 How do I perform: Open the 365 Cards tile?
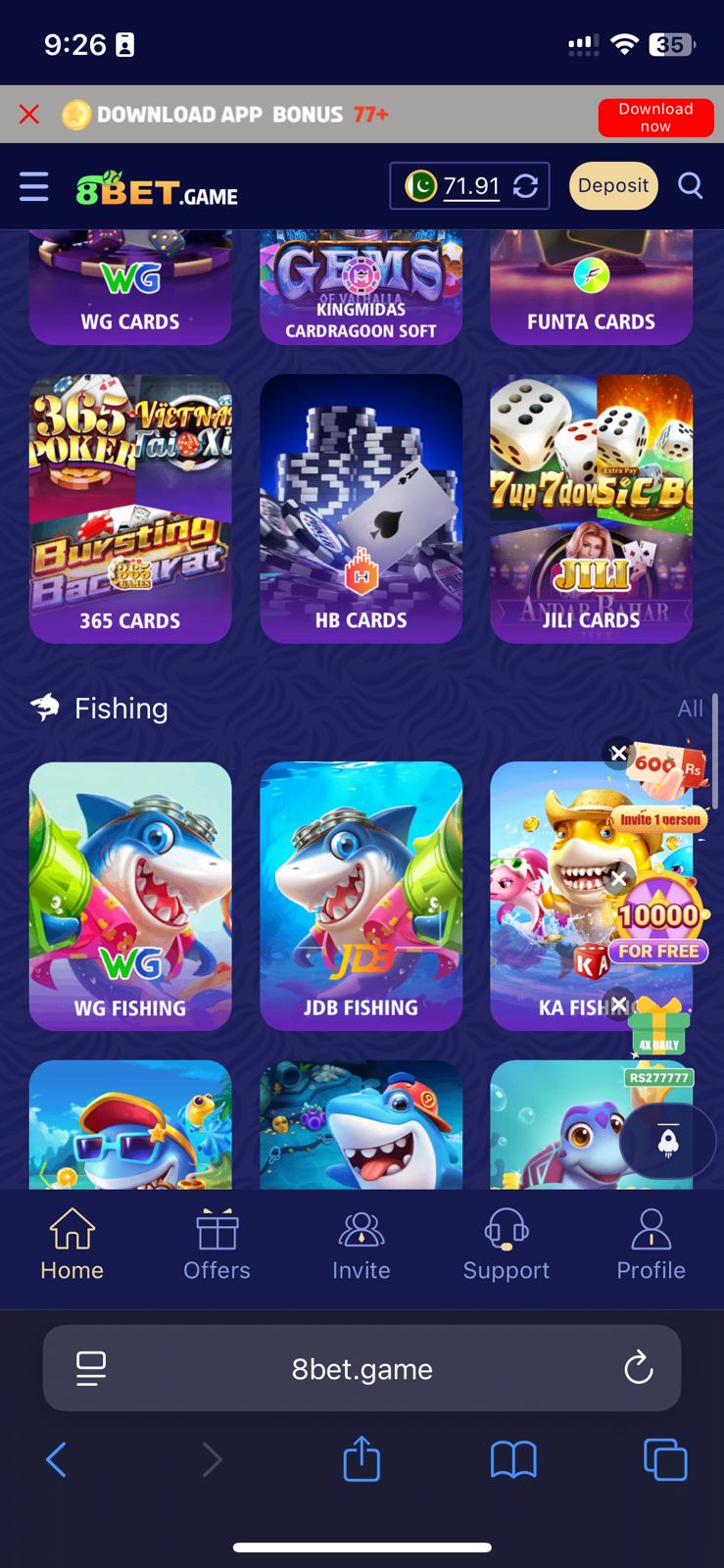click(130, 509)
